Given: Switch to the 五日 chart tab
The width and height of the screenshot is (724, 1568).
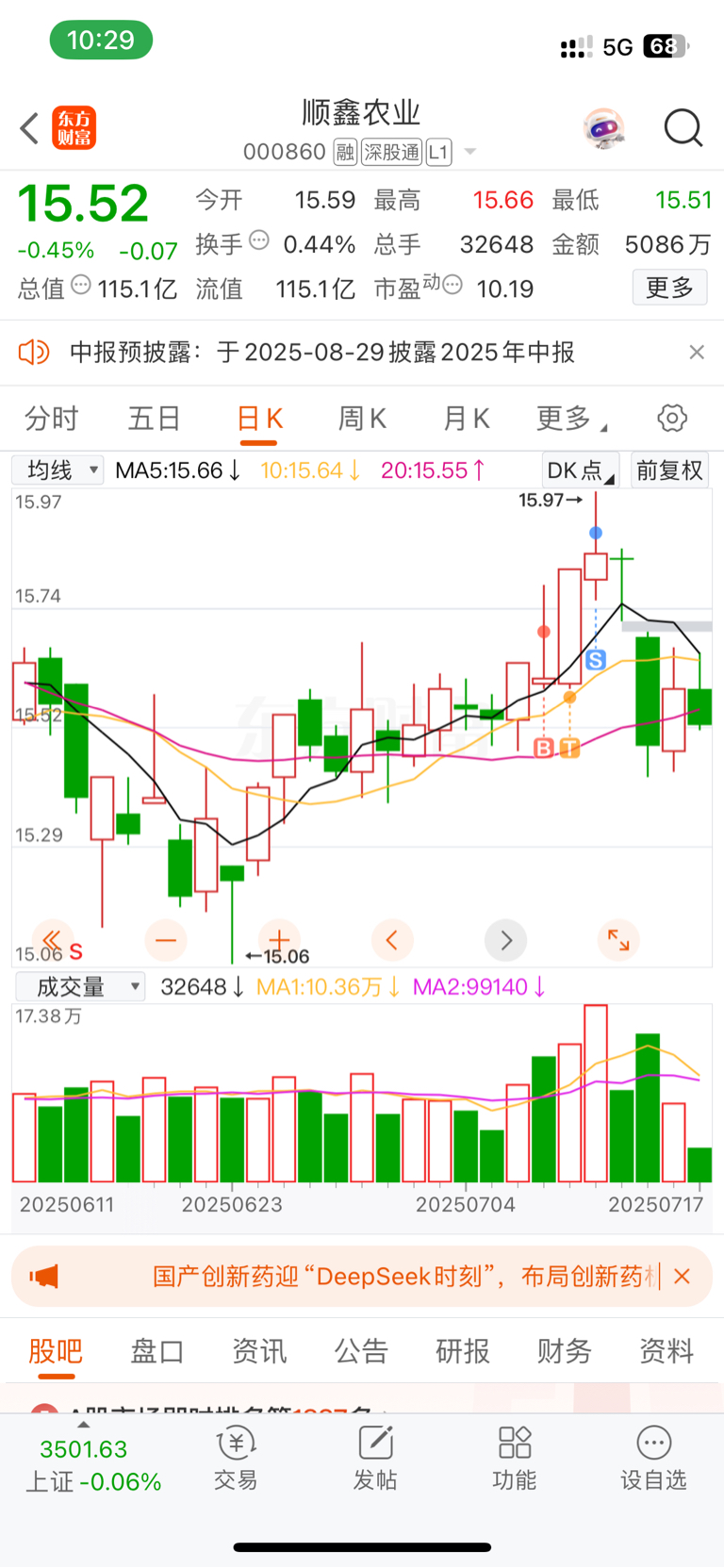Looking at the screenshot, I should [x=155, y=418].
